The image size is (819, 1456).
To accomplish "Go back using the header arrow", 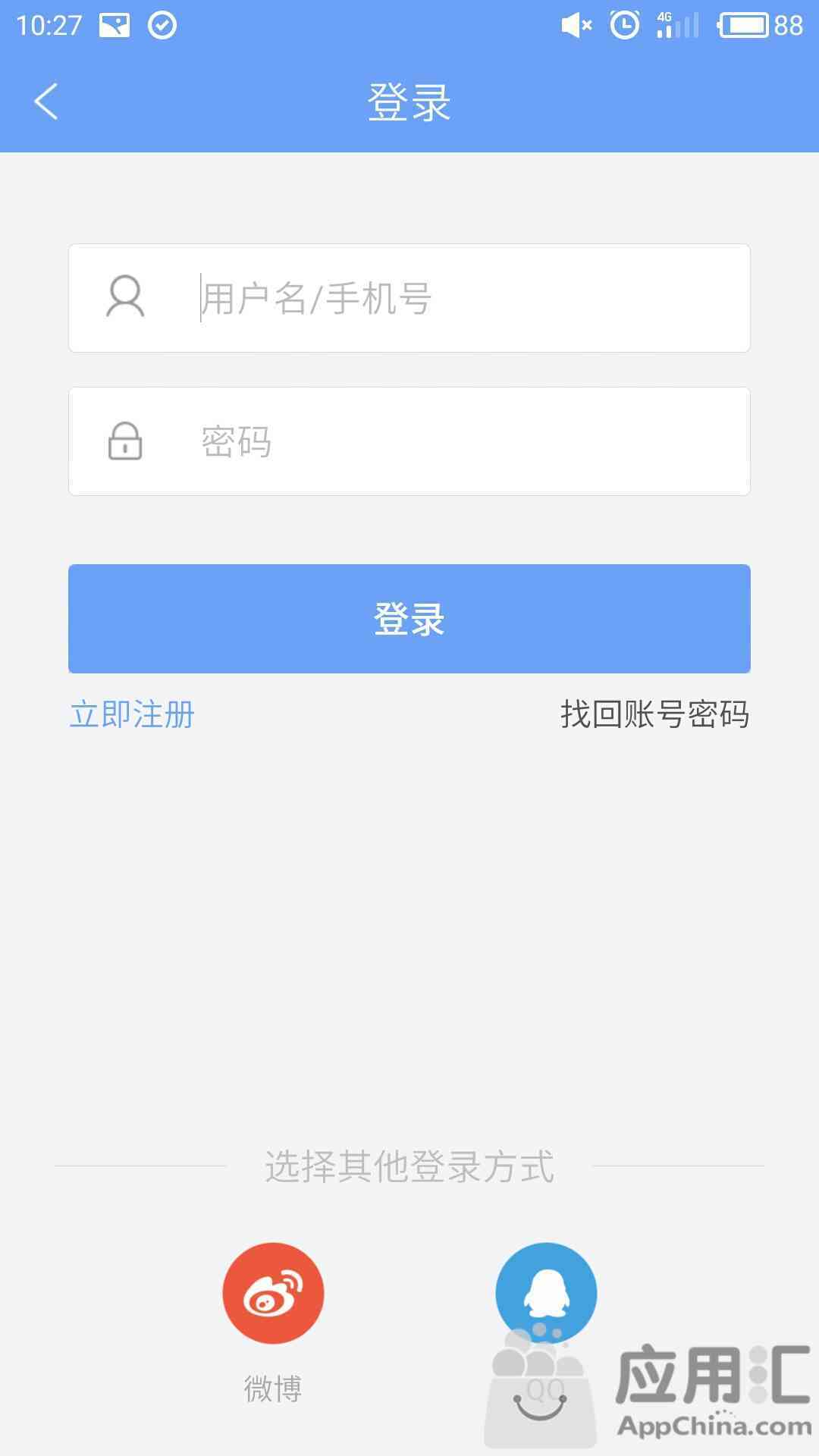I will 46,102.
